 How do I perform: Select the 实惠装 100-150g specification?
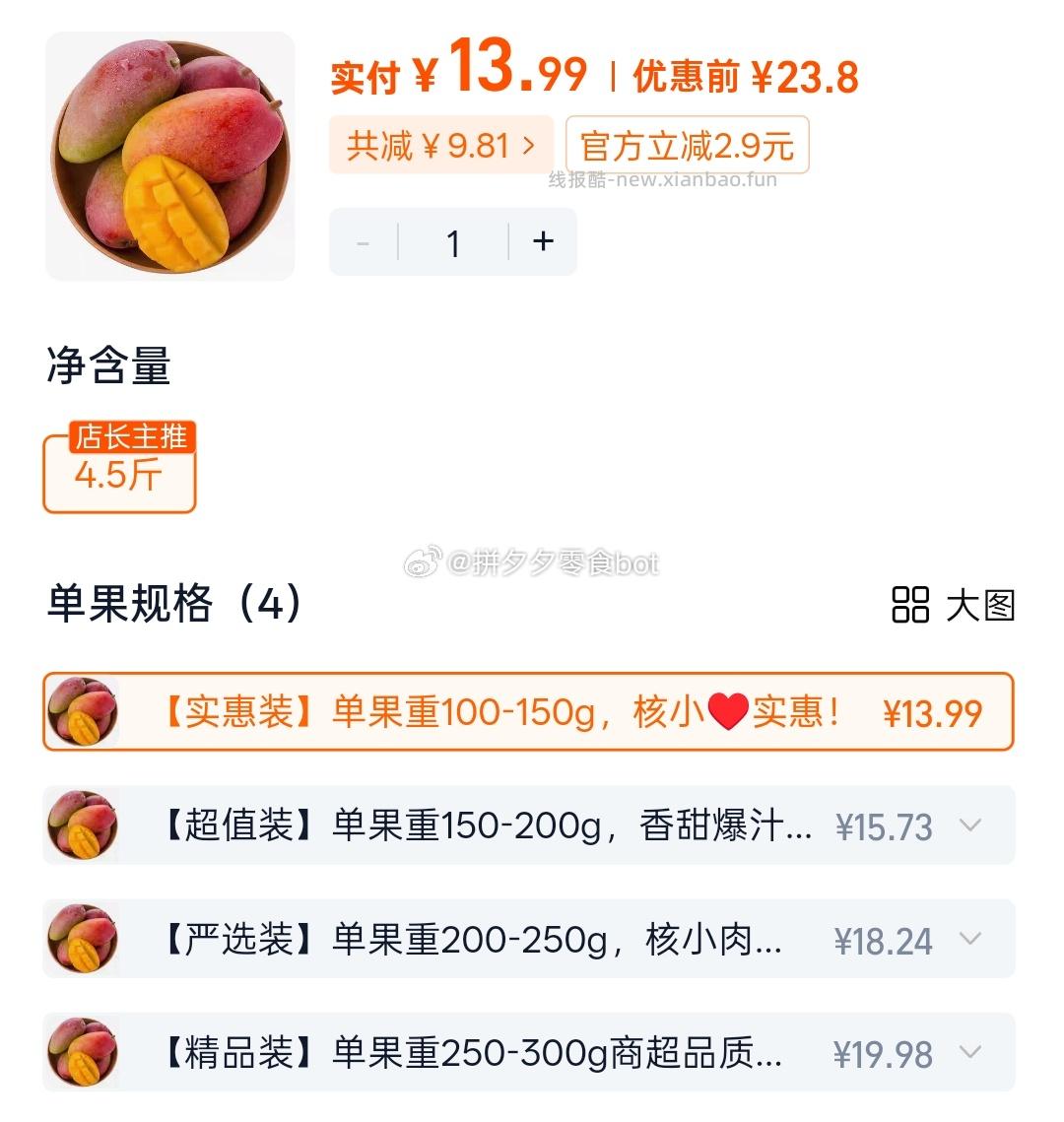[532, 711]
